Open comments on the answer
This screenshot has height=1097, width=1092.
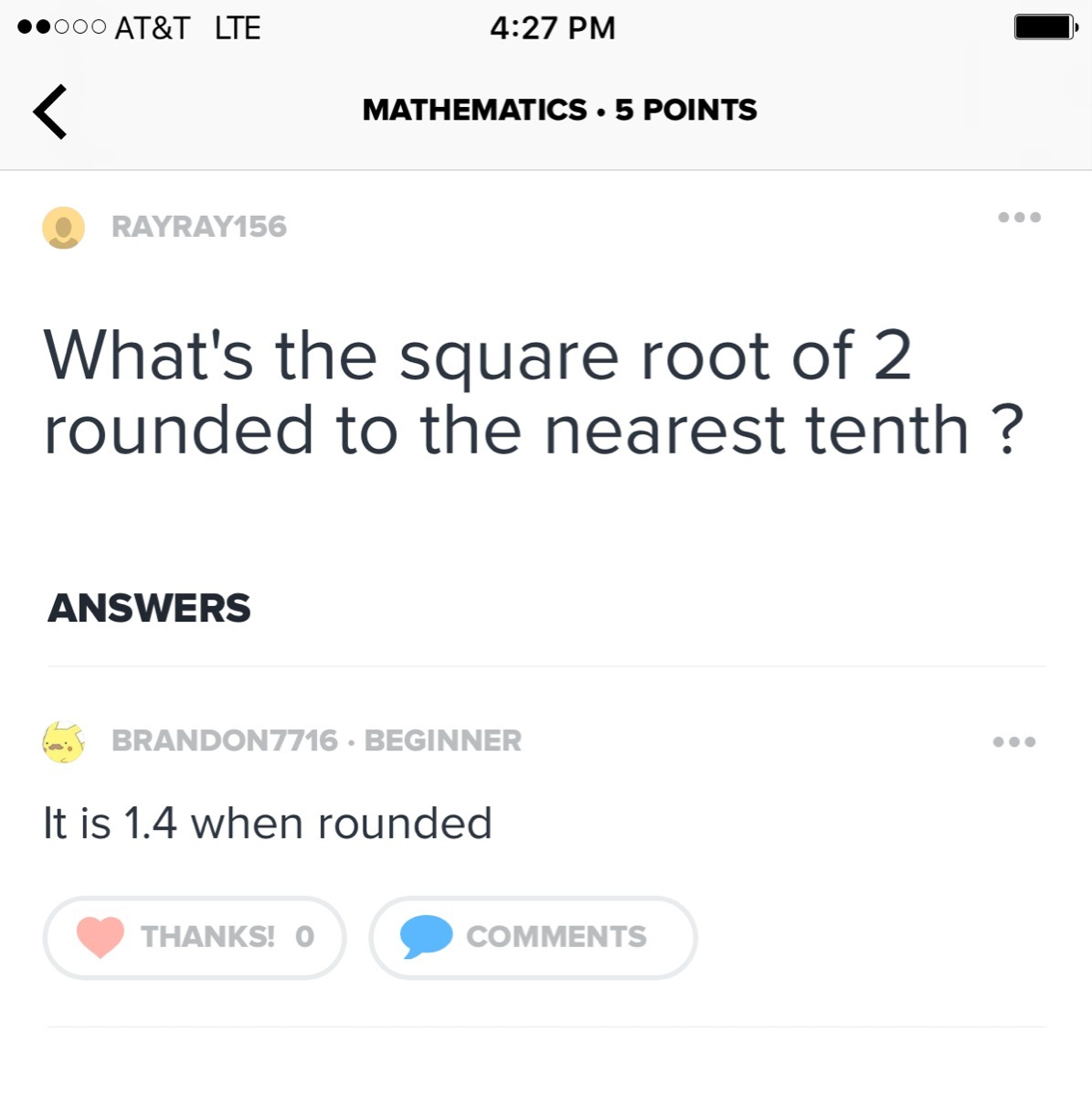click(533, 937)
